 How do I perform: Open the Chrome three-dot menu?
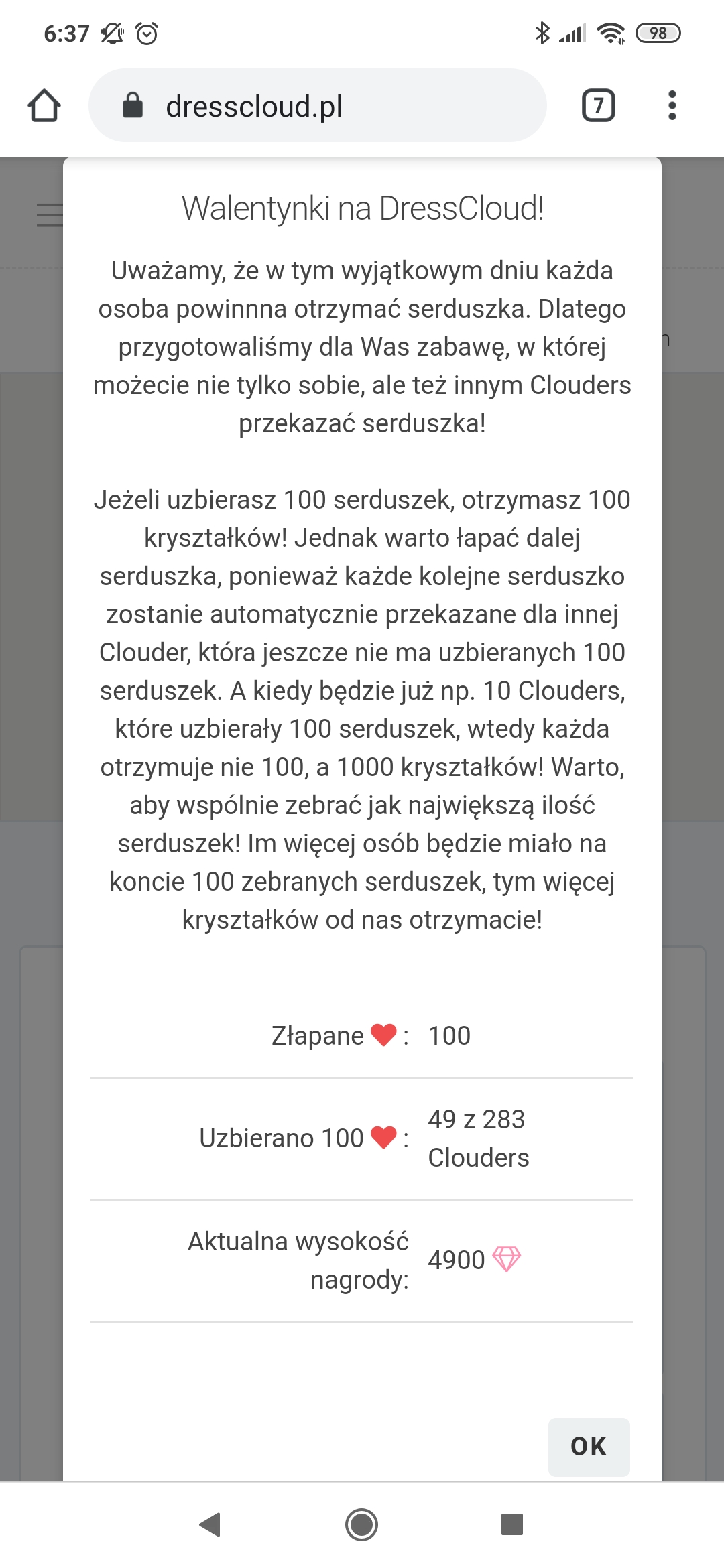coord(671,106)
